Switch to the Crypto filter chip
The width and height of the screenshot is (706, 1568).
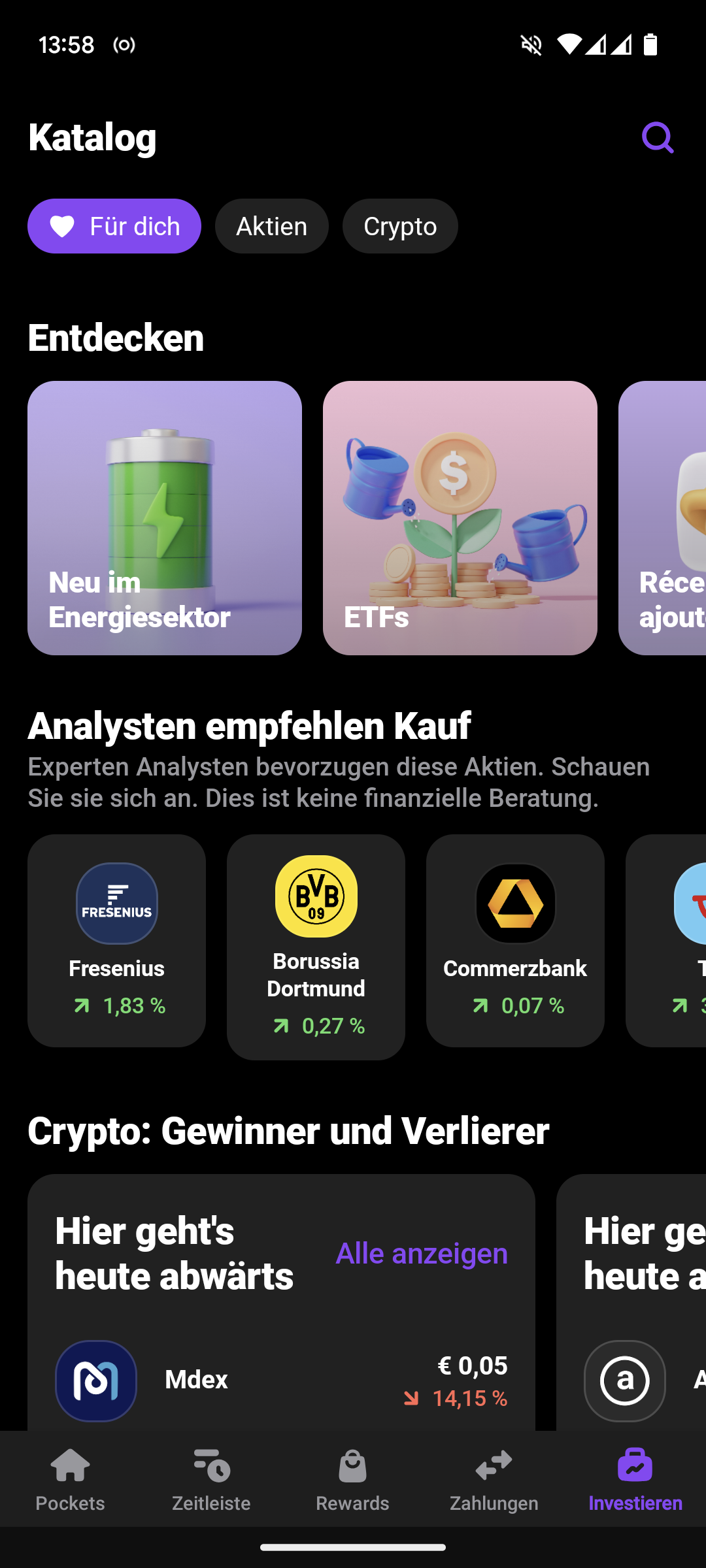(400, 226)
